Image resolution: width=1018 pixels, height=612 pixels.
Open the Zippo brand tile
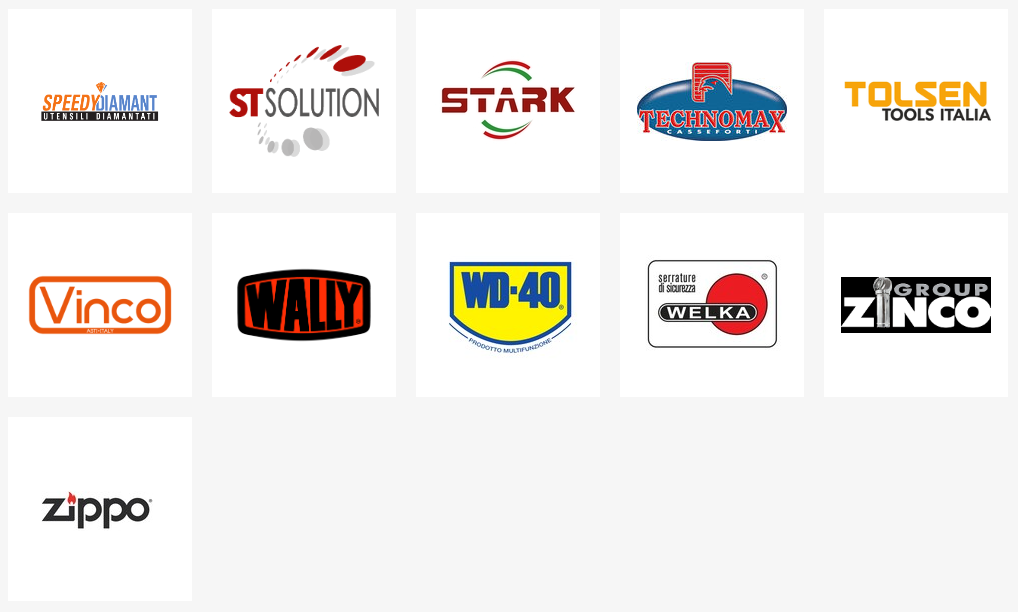pos(100,509)
